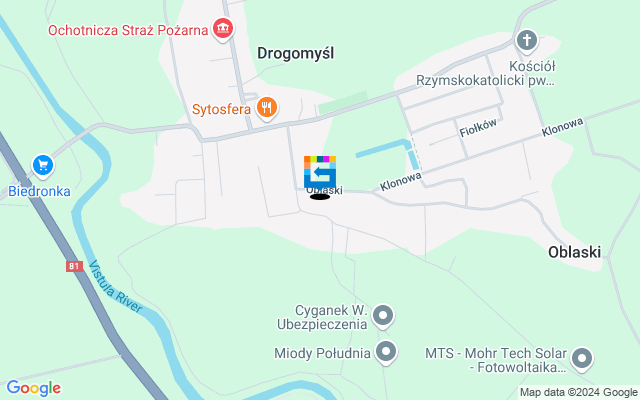Tap the Miody Południa place marker
This screenshot has height=400, width=640.
(386, 351)
